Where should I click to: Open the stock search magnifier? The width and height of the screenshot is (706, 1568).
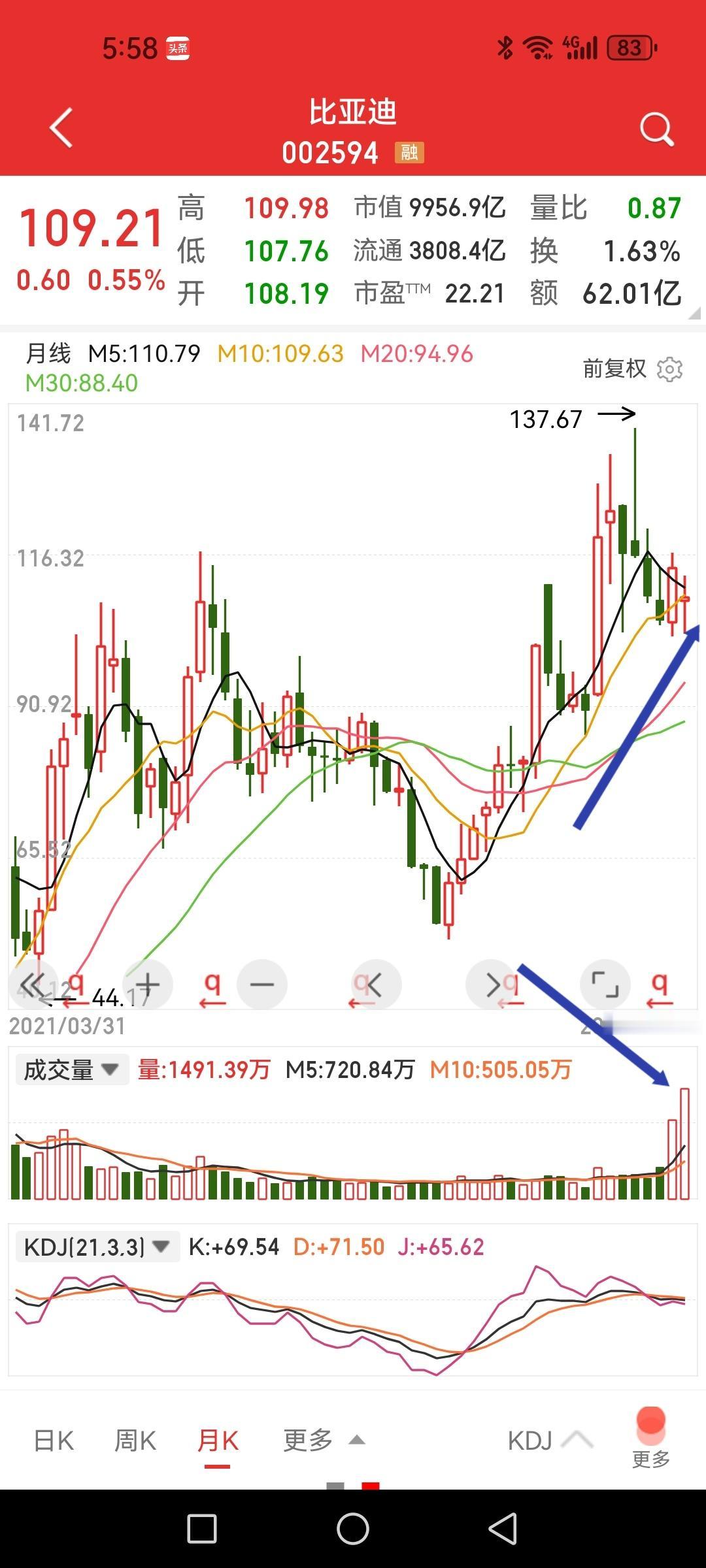click(656, 129)
